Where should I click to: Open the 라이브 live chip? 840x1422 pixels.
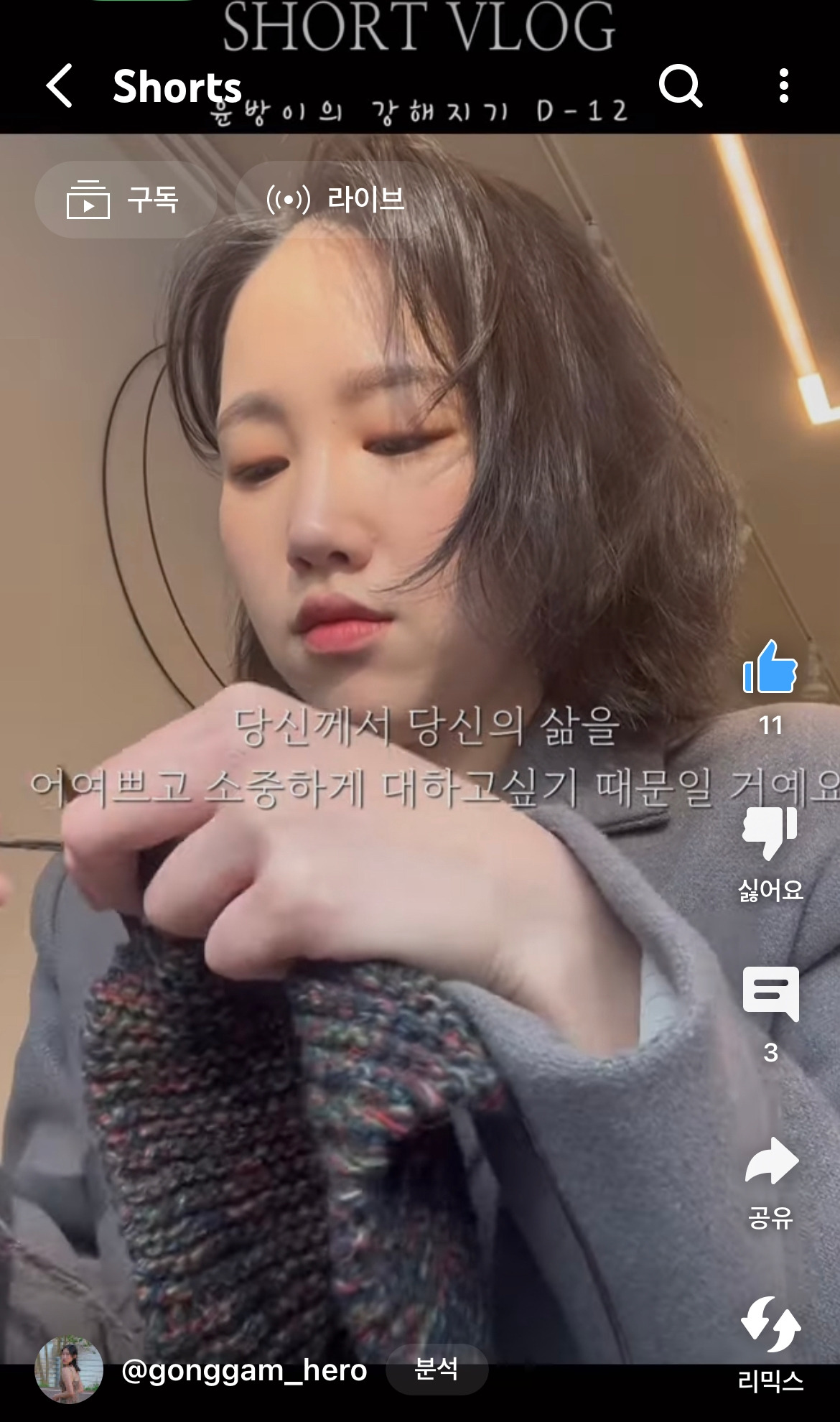(x=336, y=200)
